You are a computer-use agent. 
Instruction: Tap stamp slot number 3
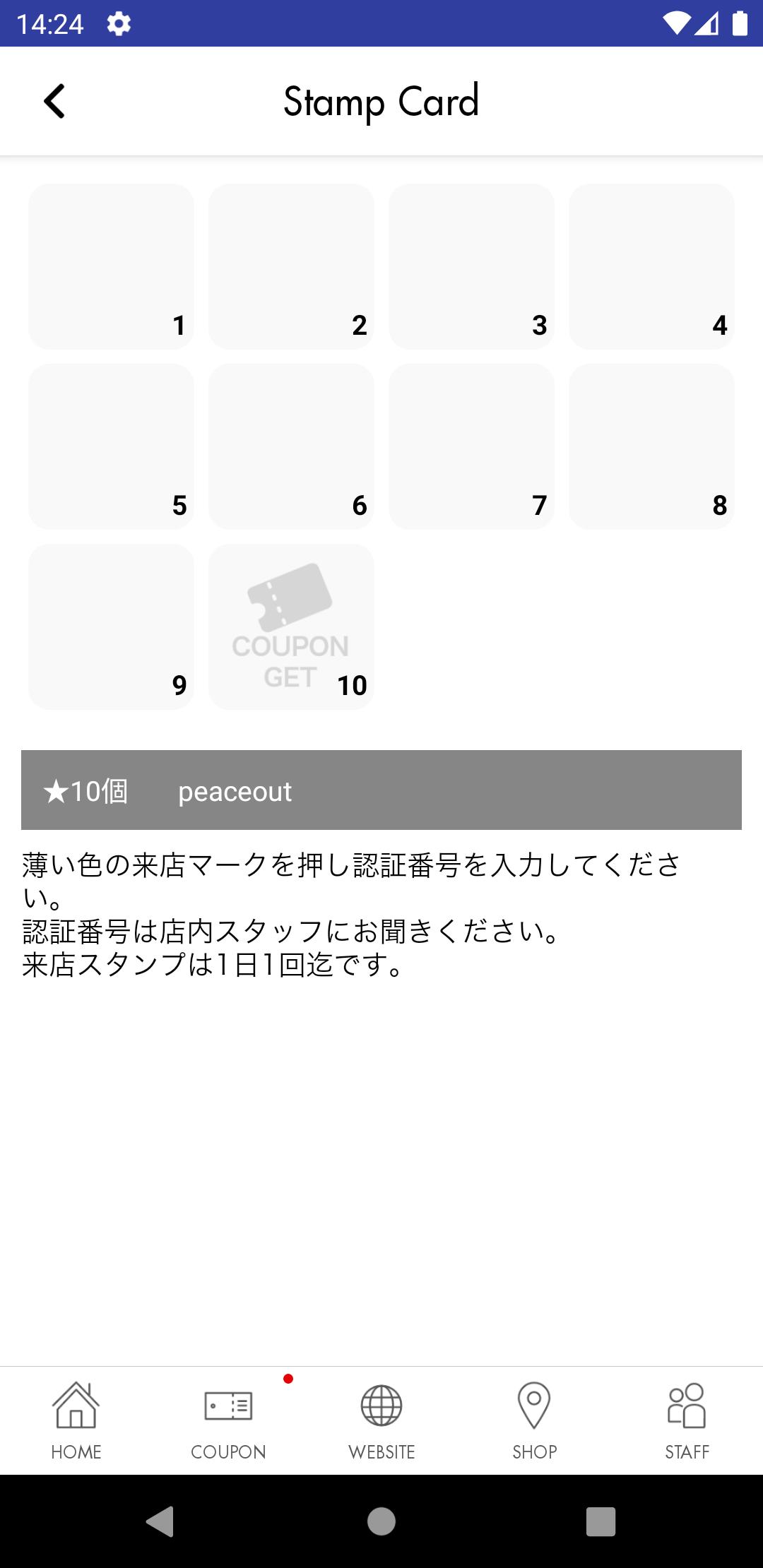point(471,266)
